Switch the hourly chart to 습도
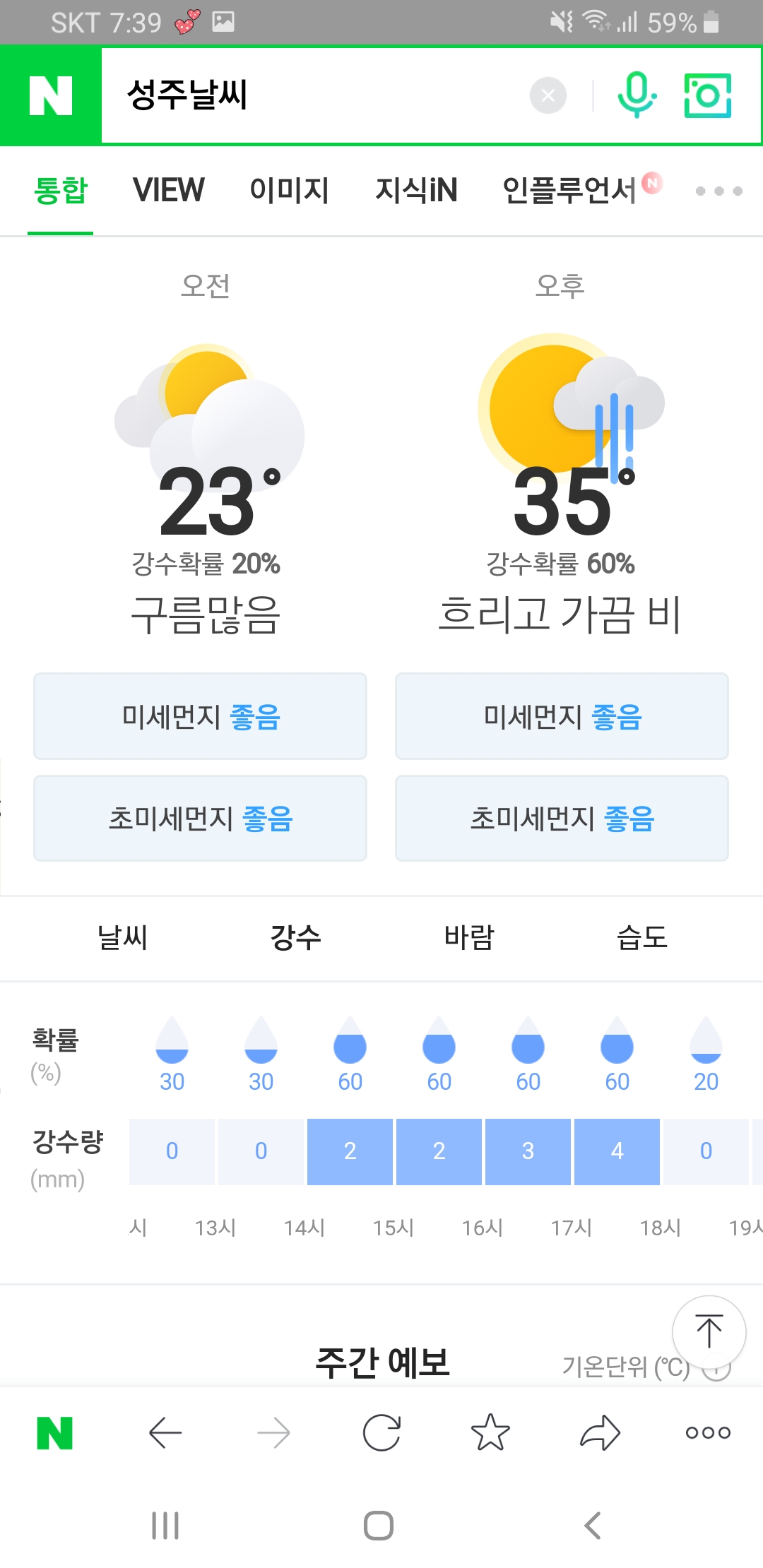This screenshot has width=763, height=1568. click(x=641, y=937)
